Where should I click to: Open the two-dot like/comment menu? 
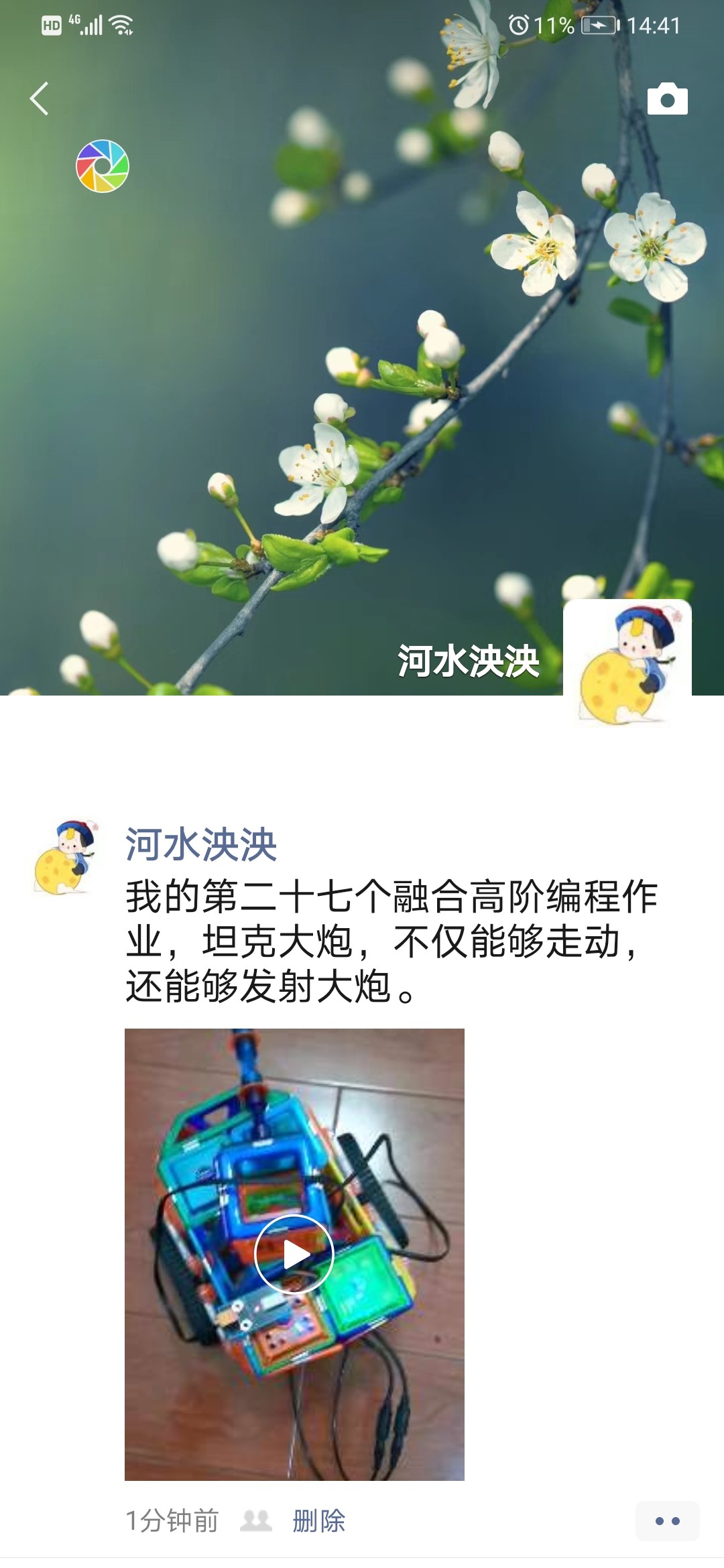tap(667, 1521)
